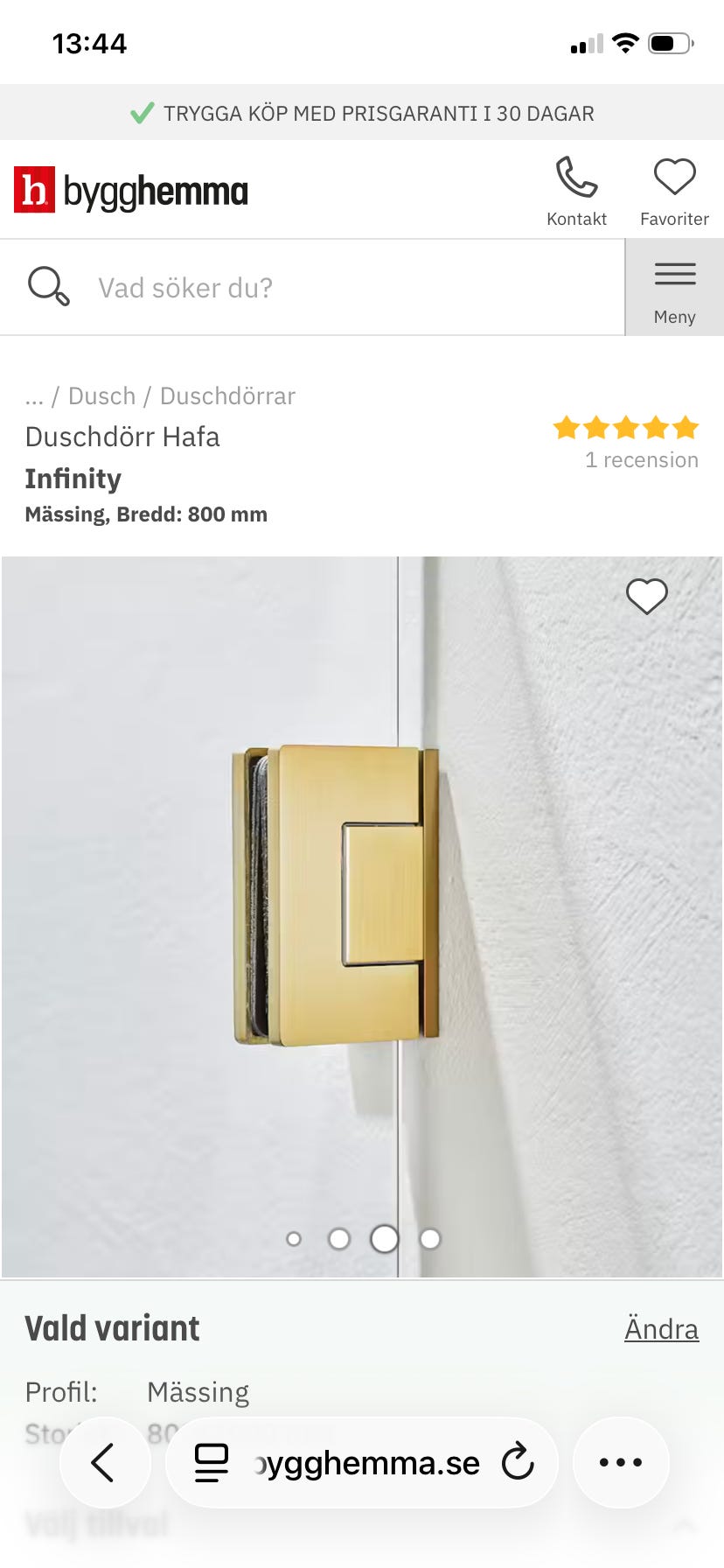The width and height of the screenshot is (724, 1568).
Task: Go to bygghemma home via the logo
Action: [x=131, y=191]
